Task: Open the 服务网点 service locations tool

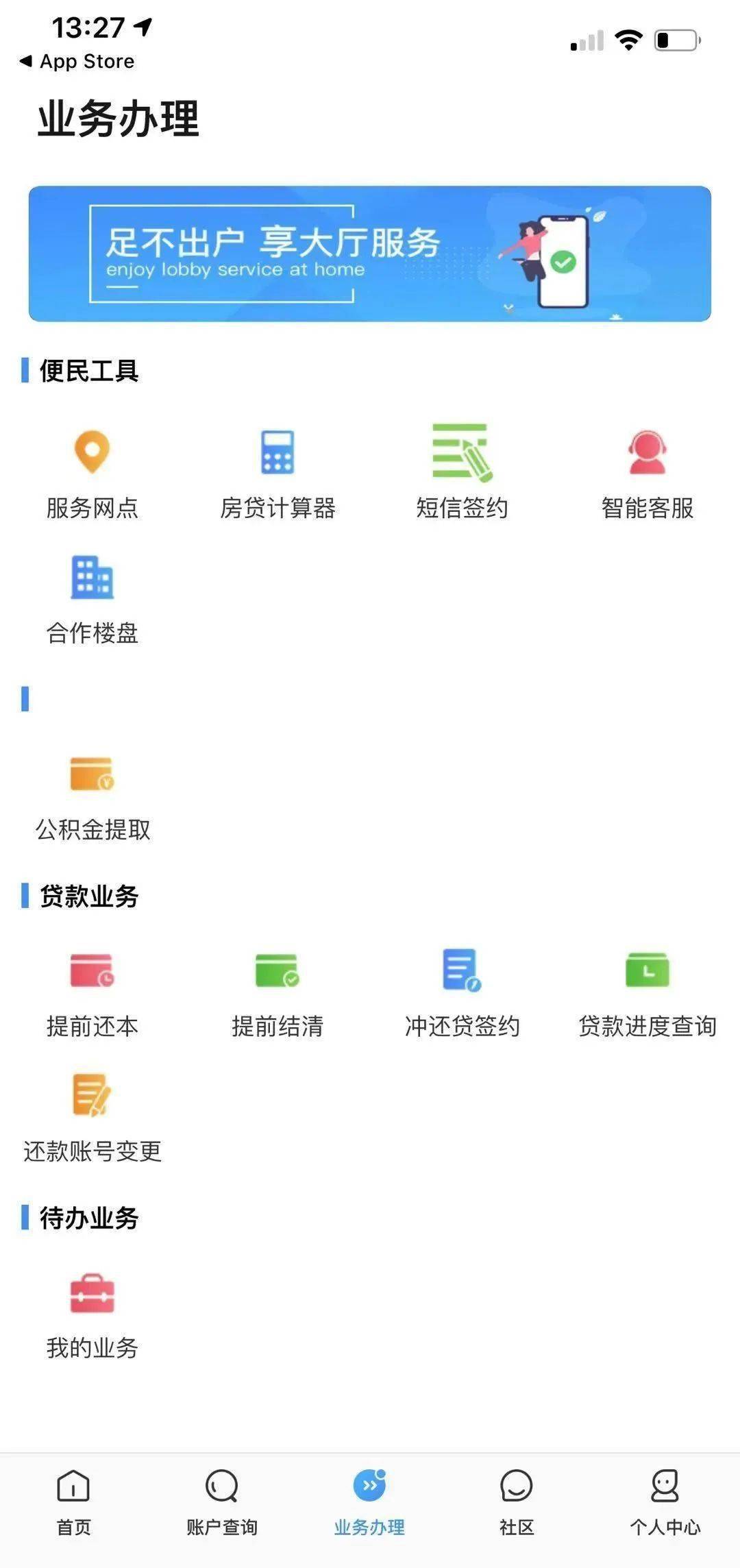Action: [x=92, y=474]
